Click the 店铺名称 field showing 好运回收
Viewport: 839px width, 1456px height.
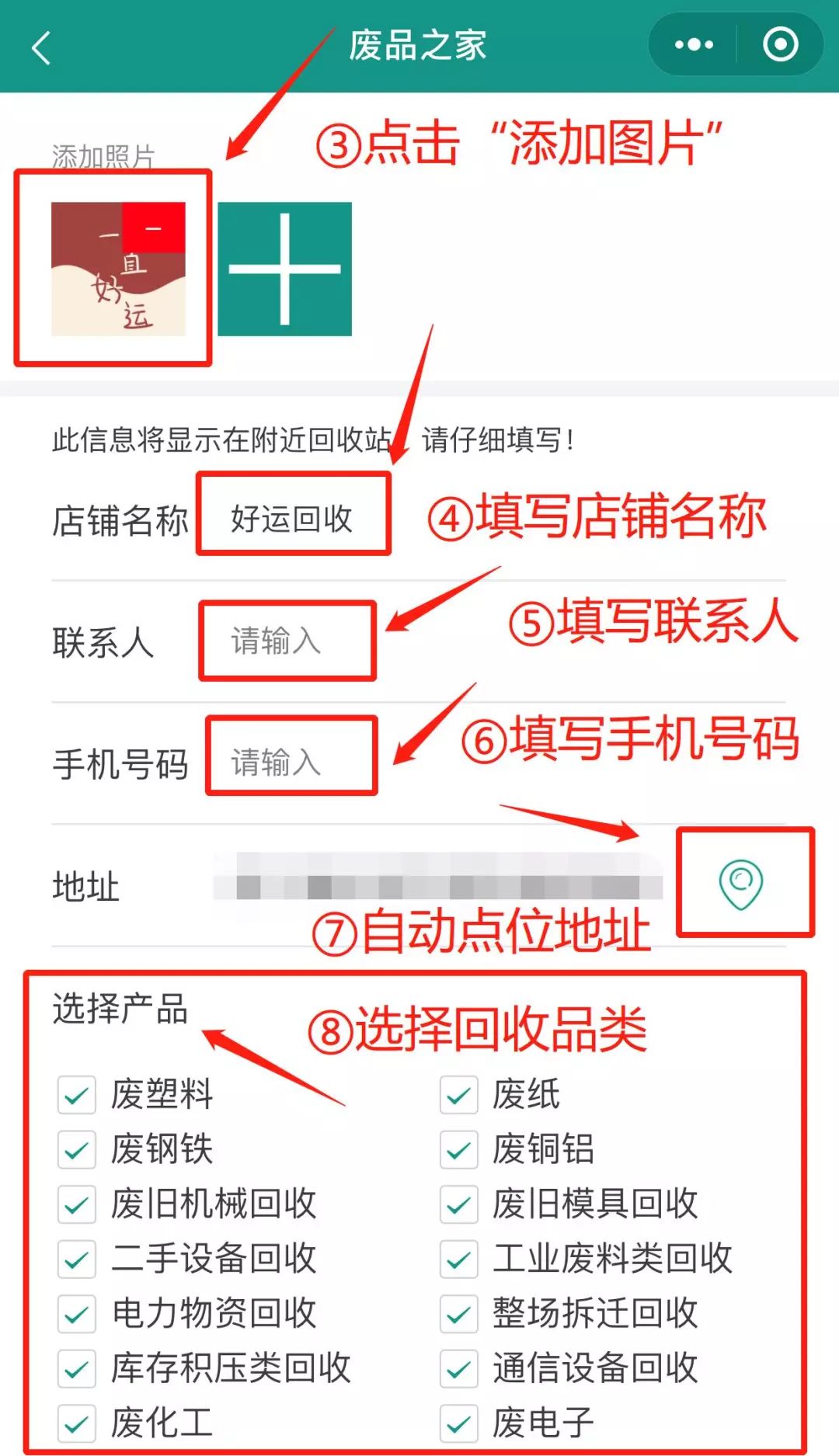[294, 513]
